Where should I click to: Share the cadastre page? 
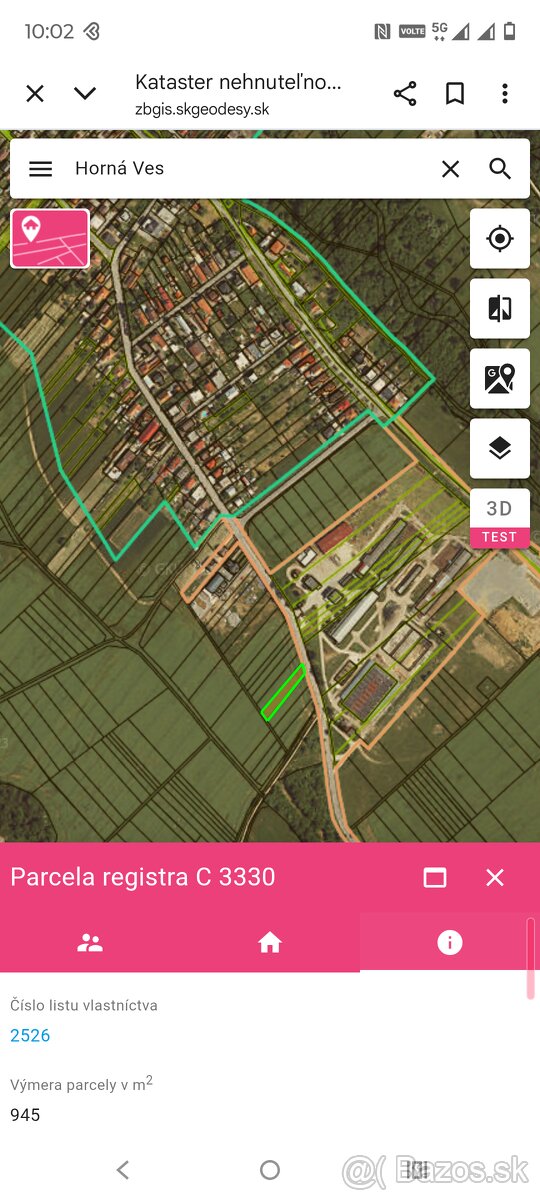click(405, 94)
